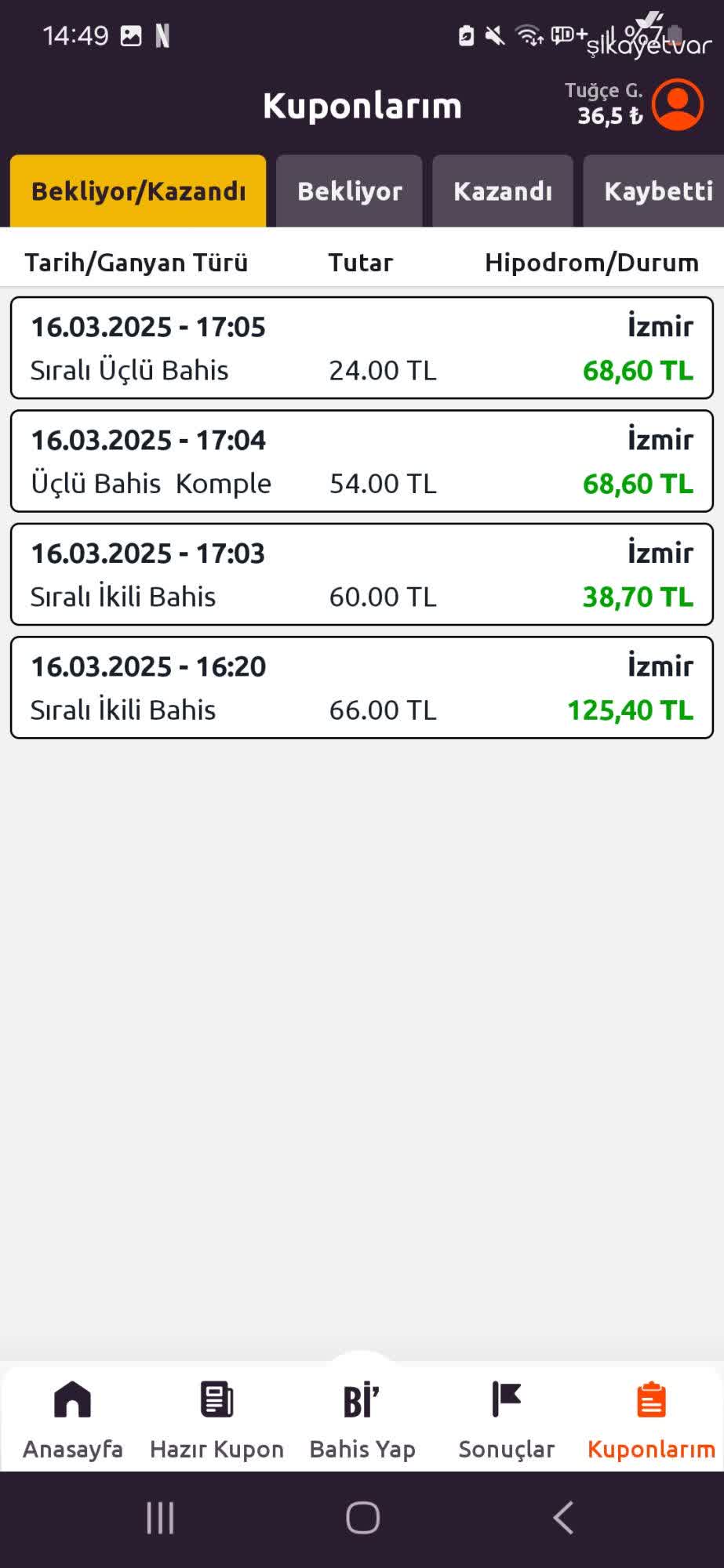
Task: Tap Bahis Yap to place a bet
Action: coord(362,1421)
